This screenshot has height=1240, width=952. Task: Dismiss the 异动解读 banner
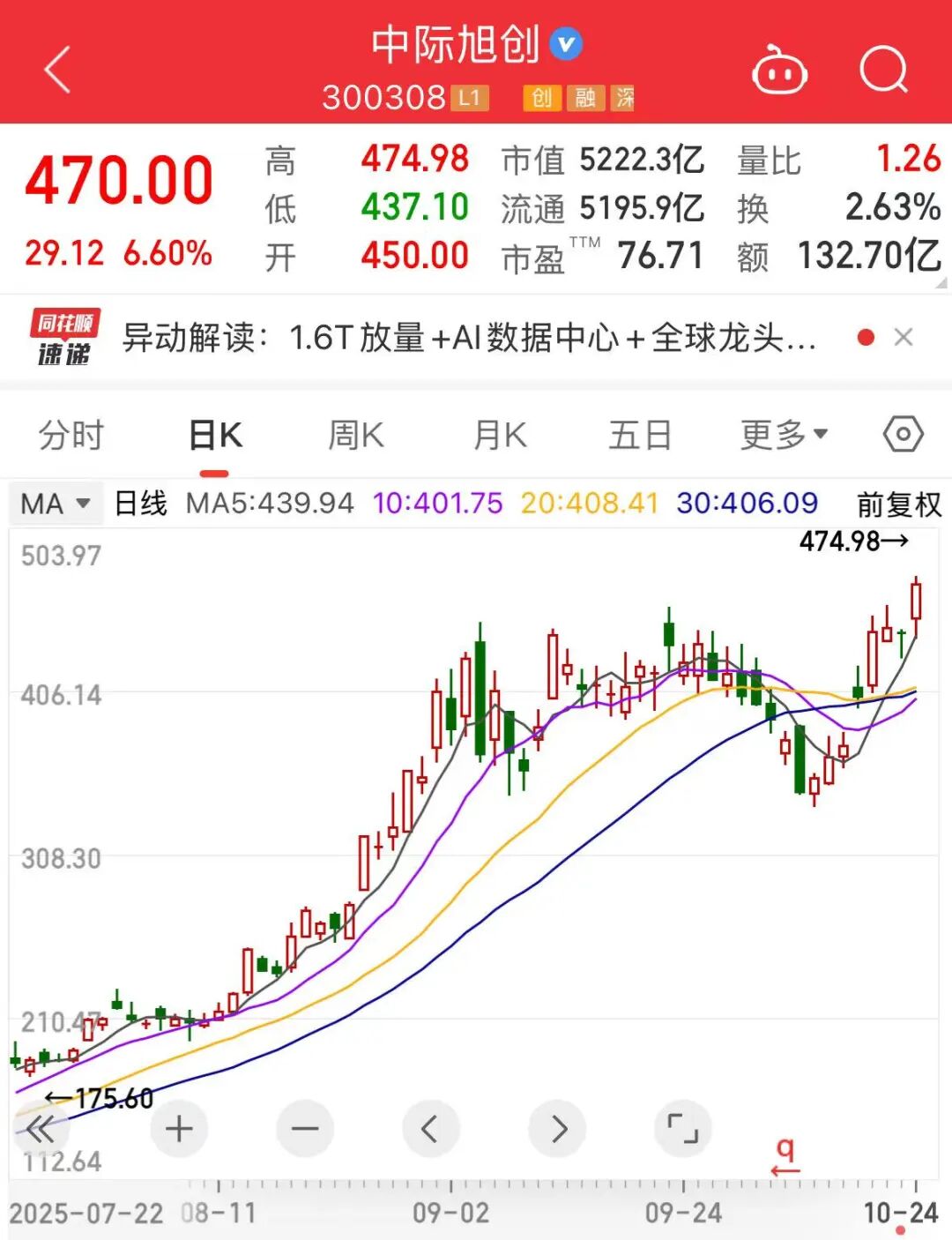point(904,338)
